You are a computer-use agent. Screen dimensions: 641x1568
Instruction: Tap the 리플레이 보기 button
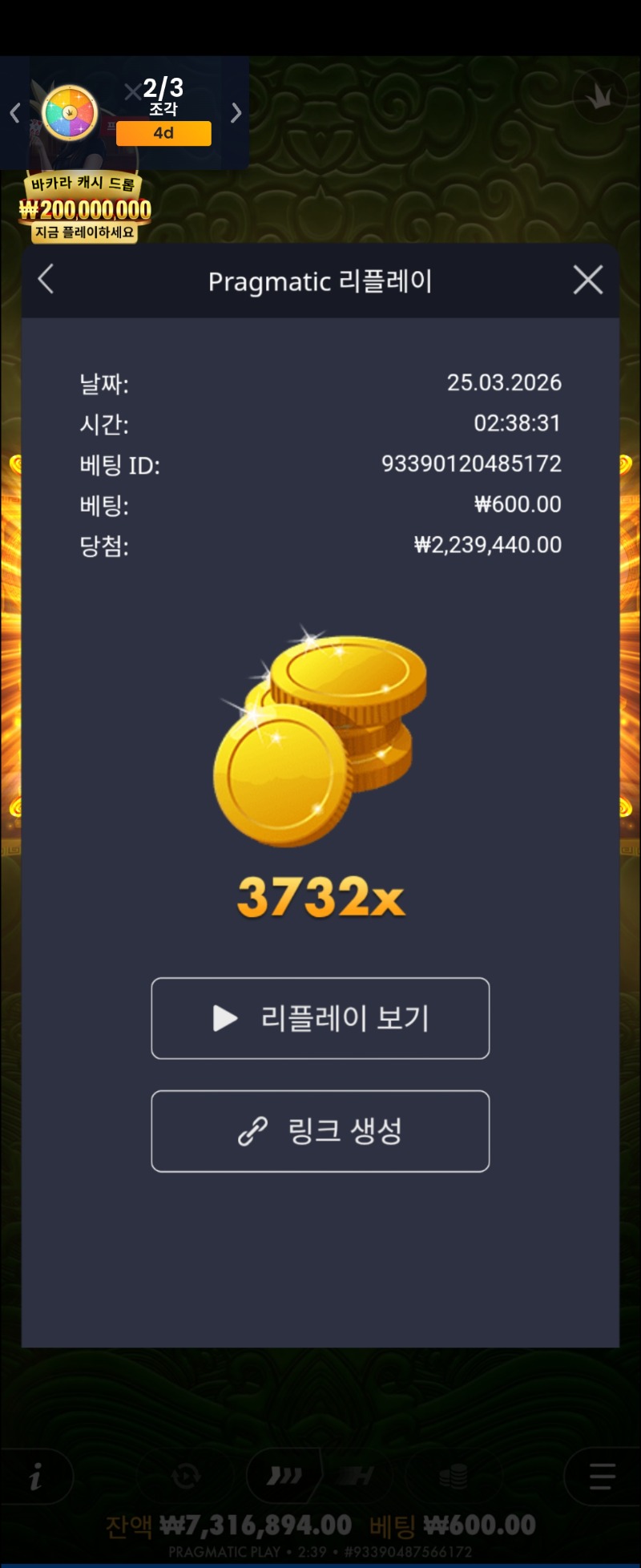320,1018
